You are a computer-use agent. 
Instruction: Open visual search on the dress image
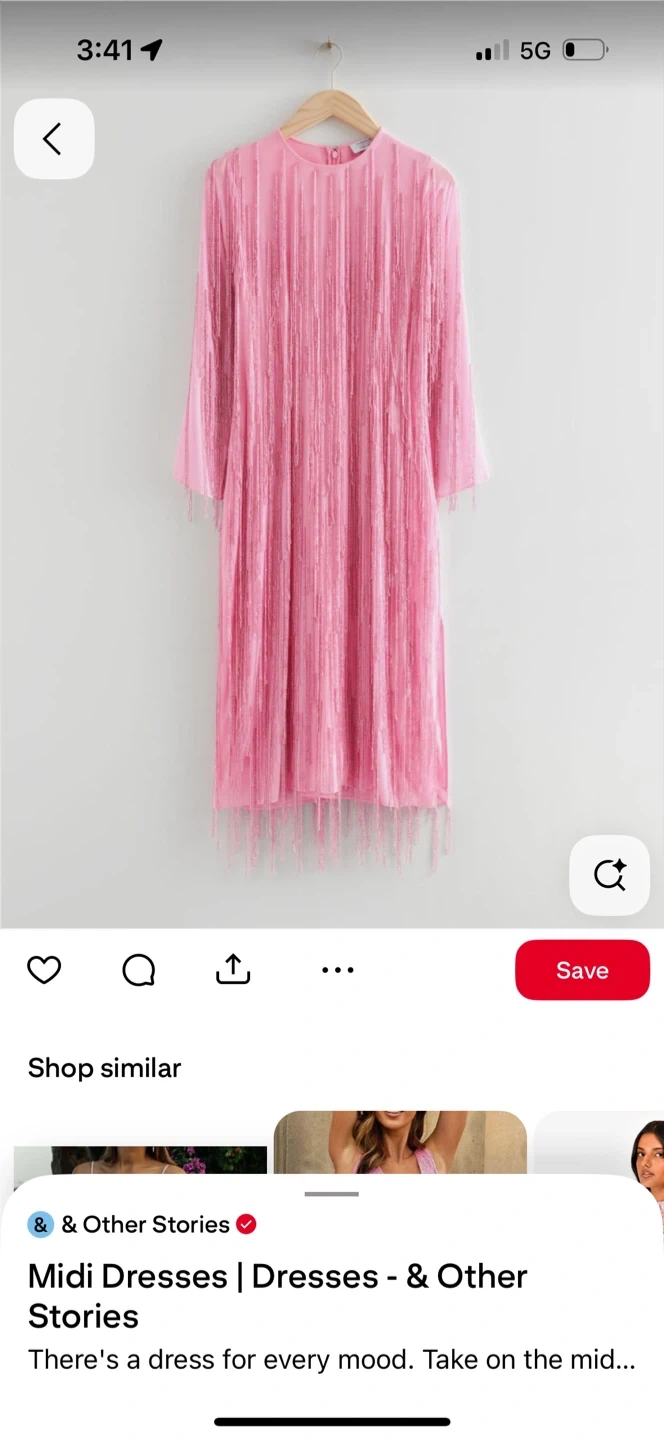pos(609,875)
